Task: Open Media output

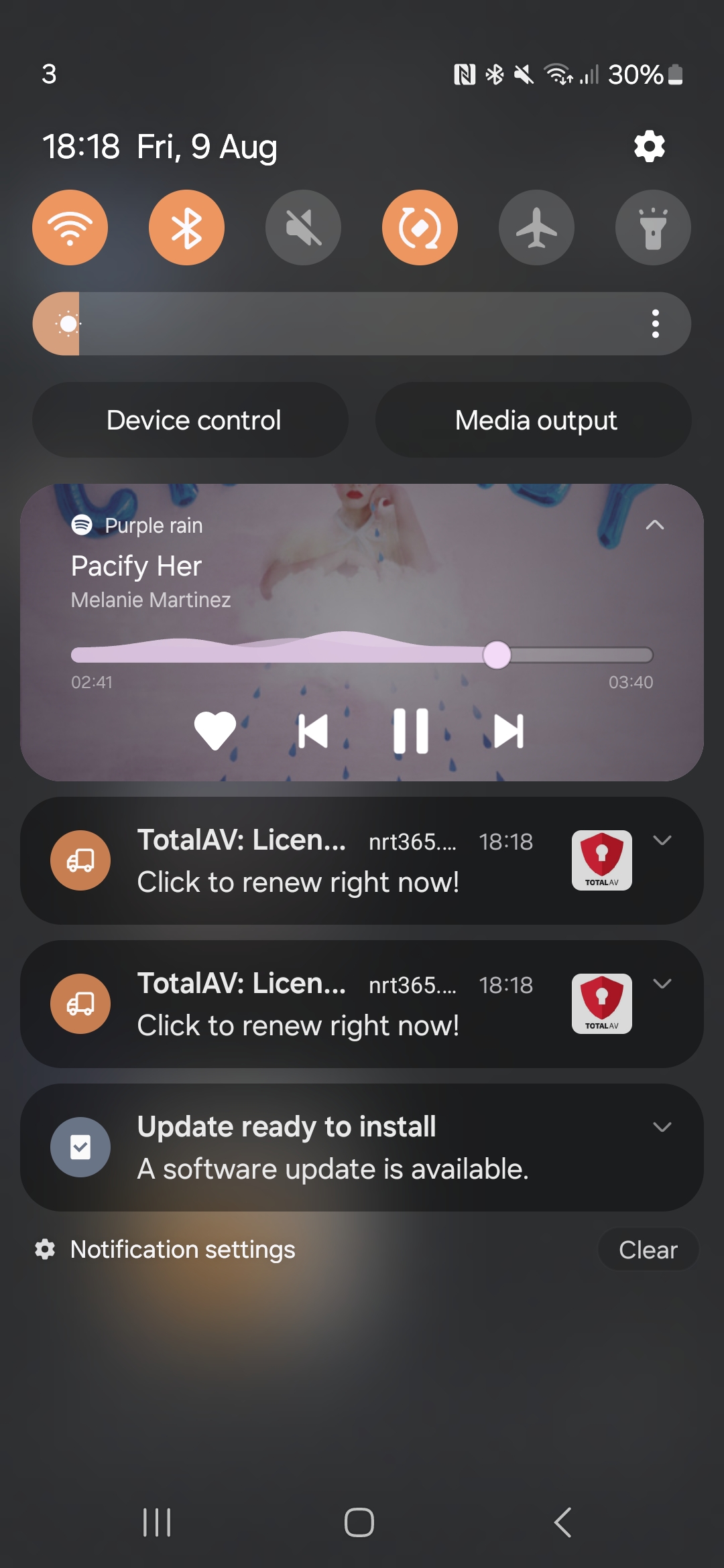Action: click(x=534, y=420)
